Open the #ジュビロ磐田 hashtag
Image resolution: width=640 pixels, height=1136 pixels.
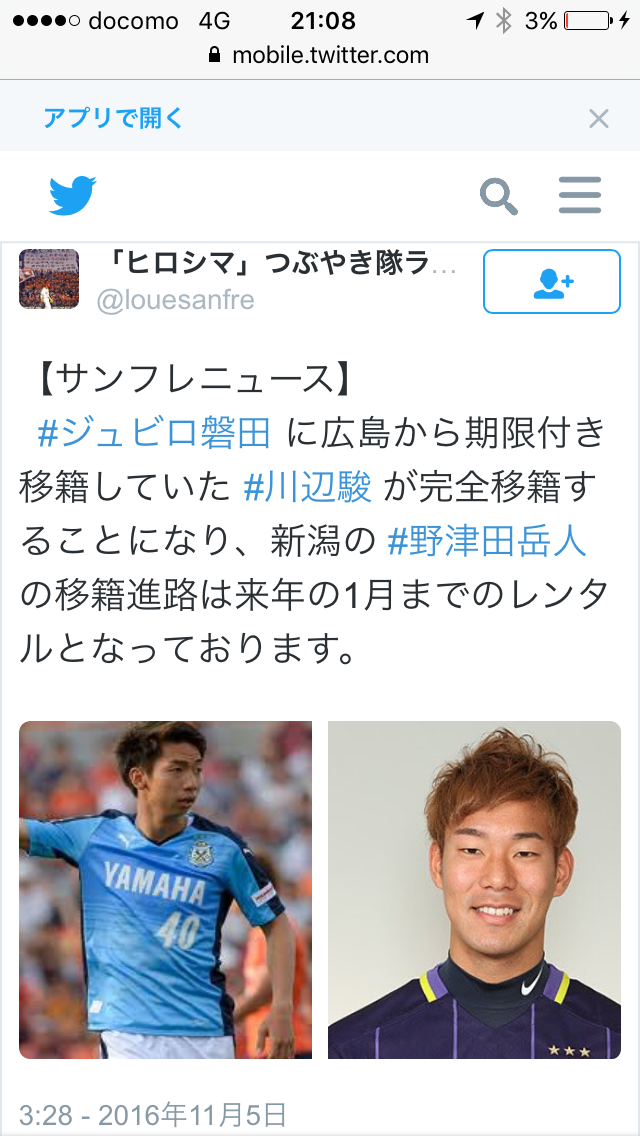154,433
